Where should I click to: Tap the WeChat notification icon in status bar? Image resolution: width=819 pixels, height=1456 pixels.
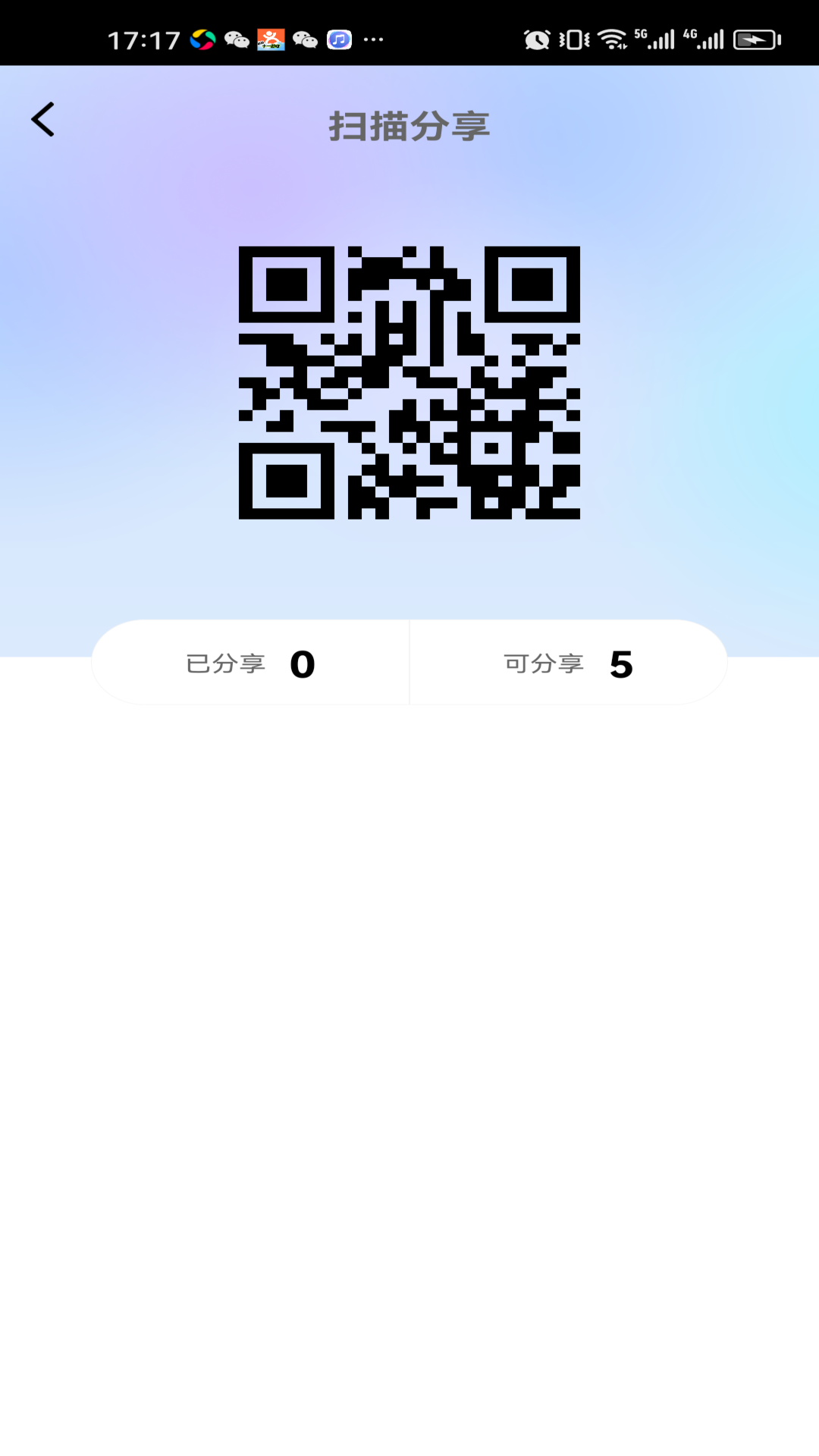pos(235,39)
